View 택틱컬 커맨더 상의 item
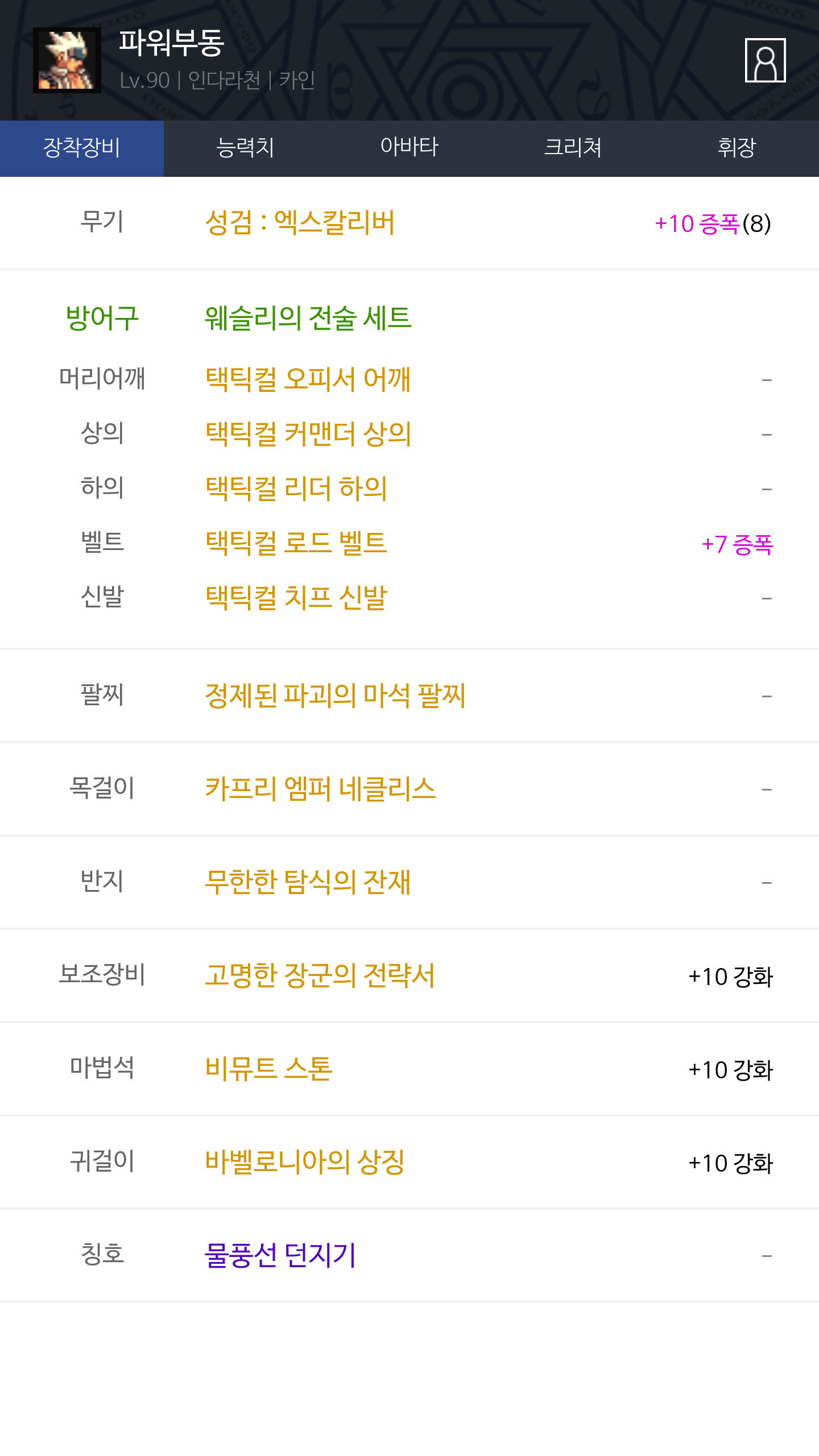The width and height of the screenshot is (819, 1456). 308,433
